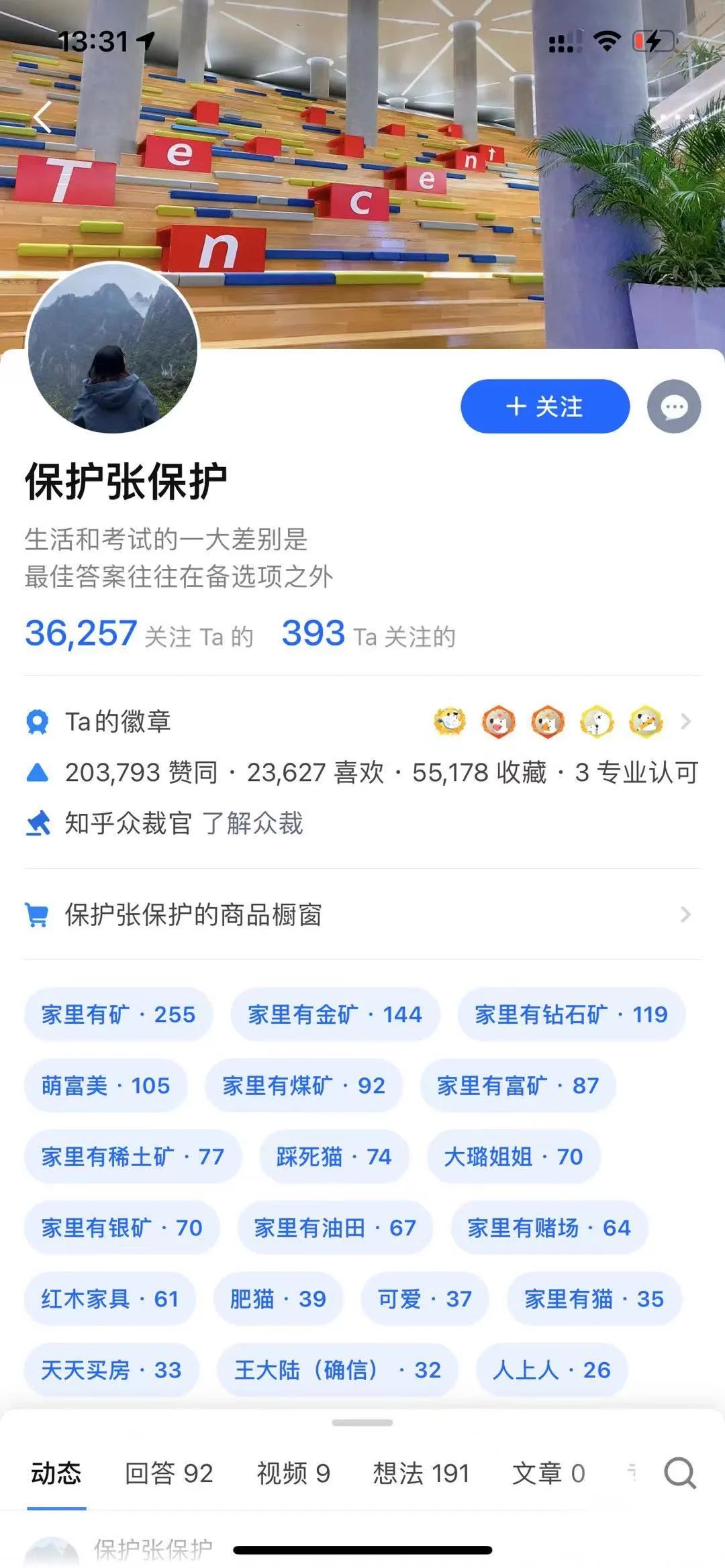725x1568 pixels.
Task: Select the 萌富美 · 105 tag
Action: 105,1086
